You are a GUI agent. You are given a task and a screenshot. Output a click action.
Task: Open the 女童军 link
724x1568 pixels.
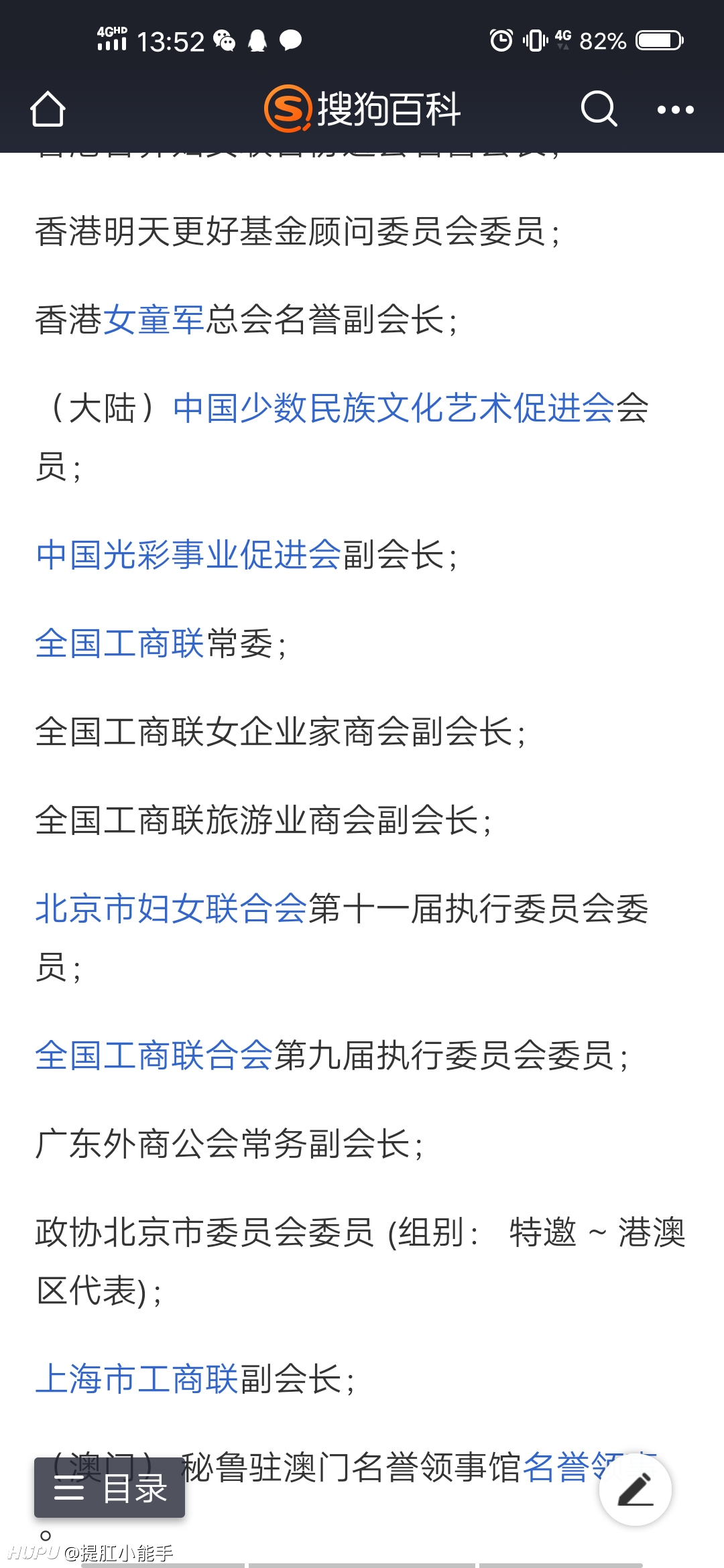tap(154, 319)
